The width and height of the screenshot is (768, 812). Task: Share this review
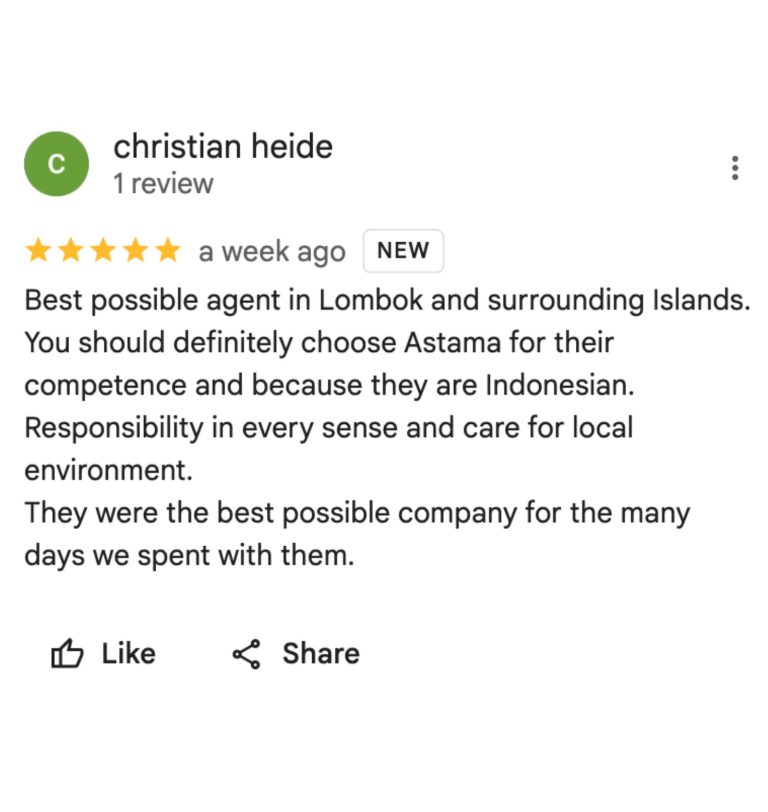tap(296, 654)
